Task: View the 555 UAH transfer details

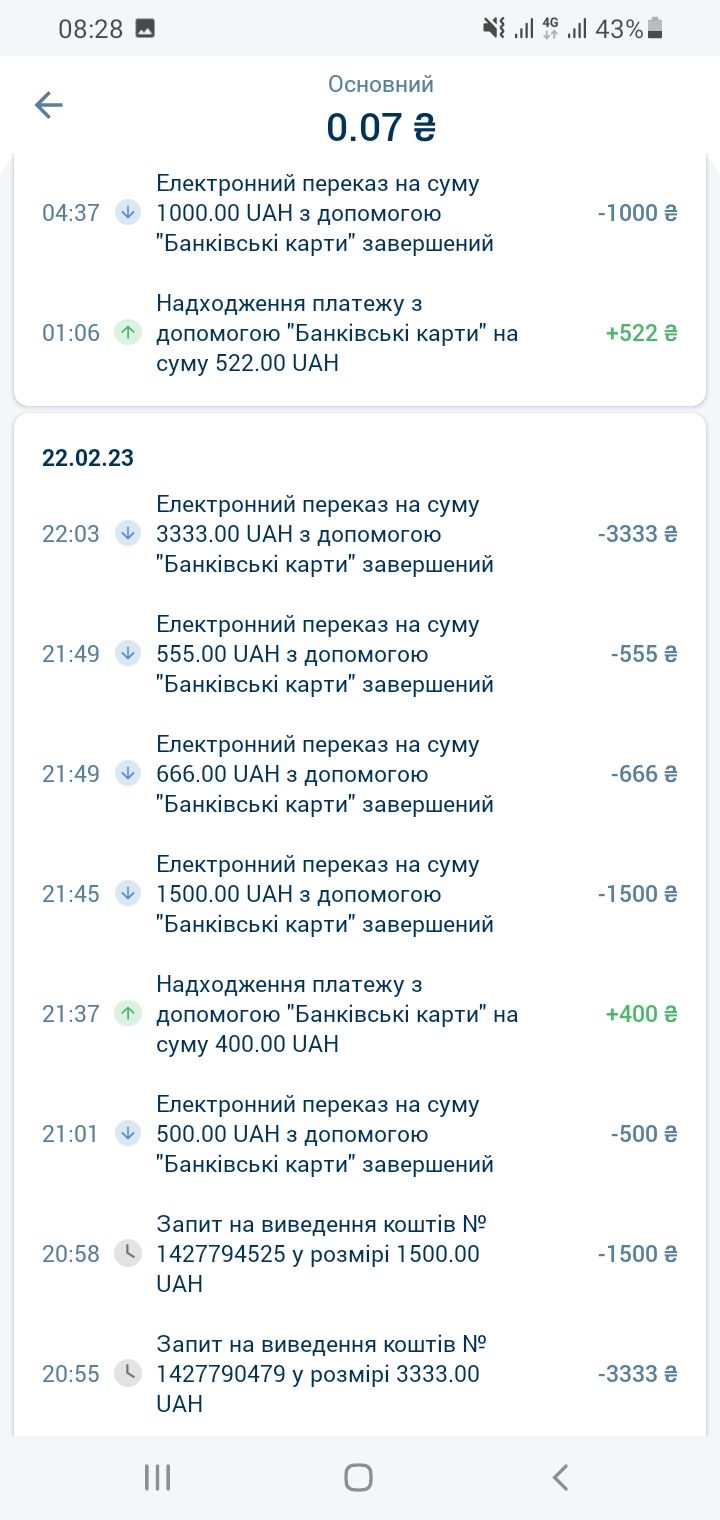Action: (x=360, y=654)
